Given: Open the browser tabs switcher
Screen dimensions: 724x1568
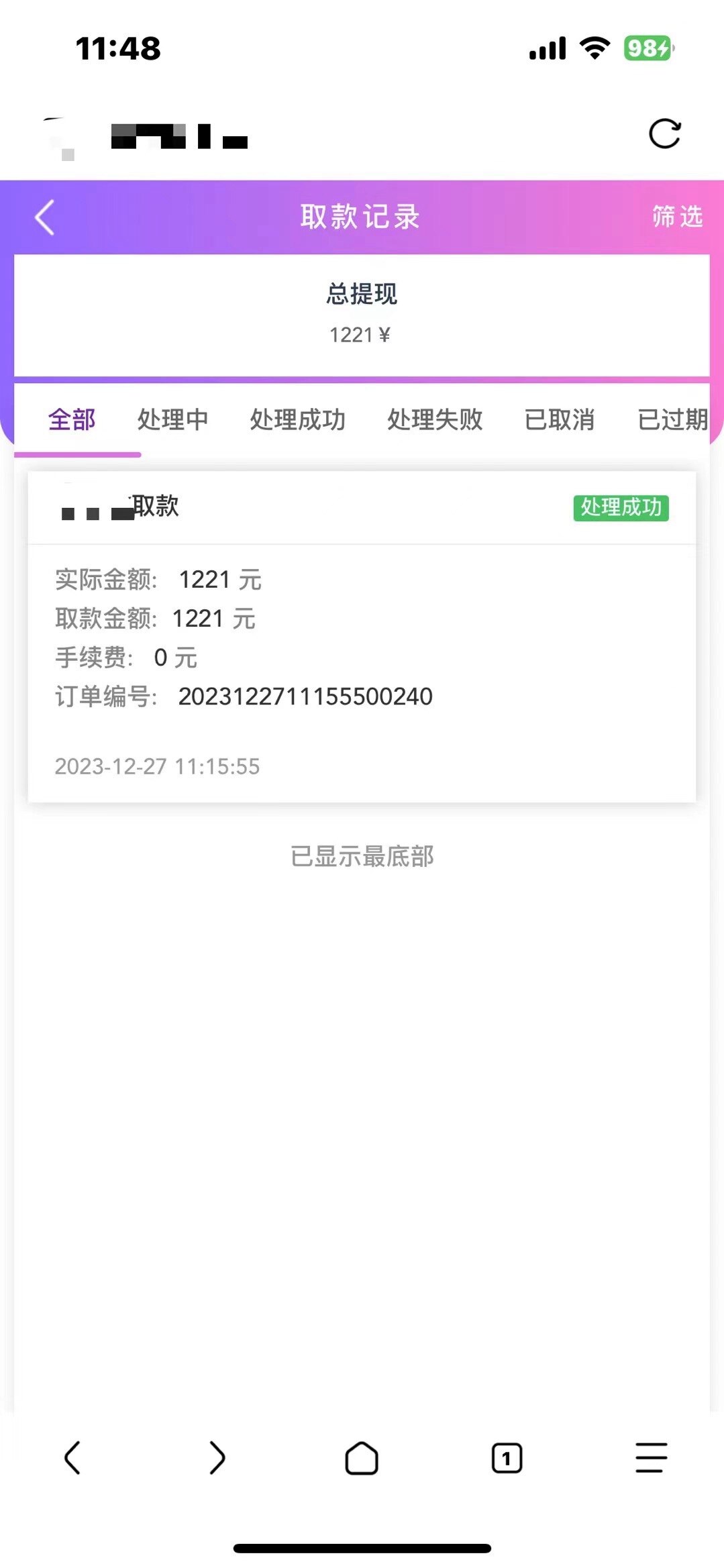Looking at the screenshot, I should tap(507, 1457).
